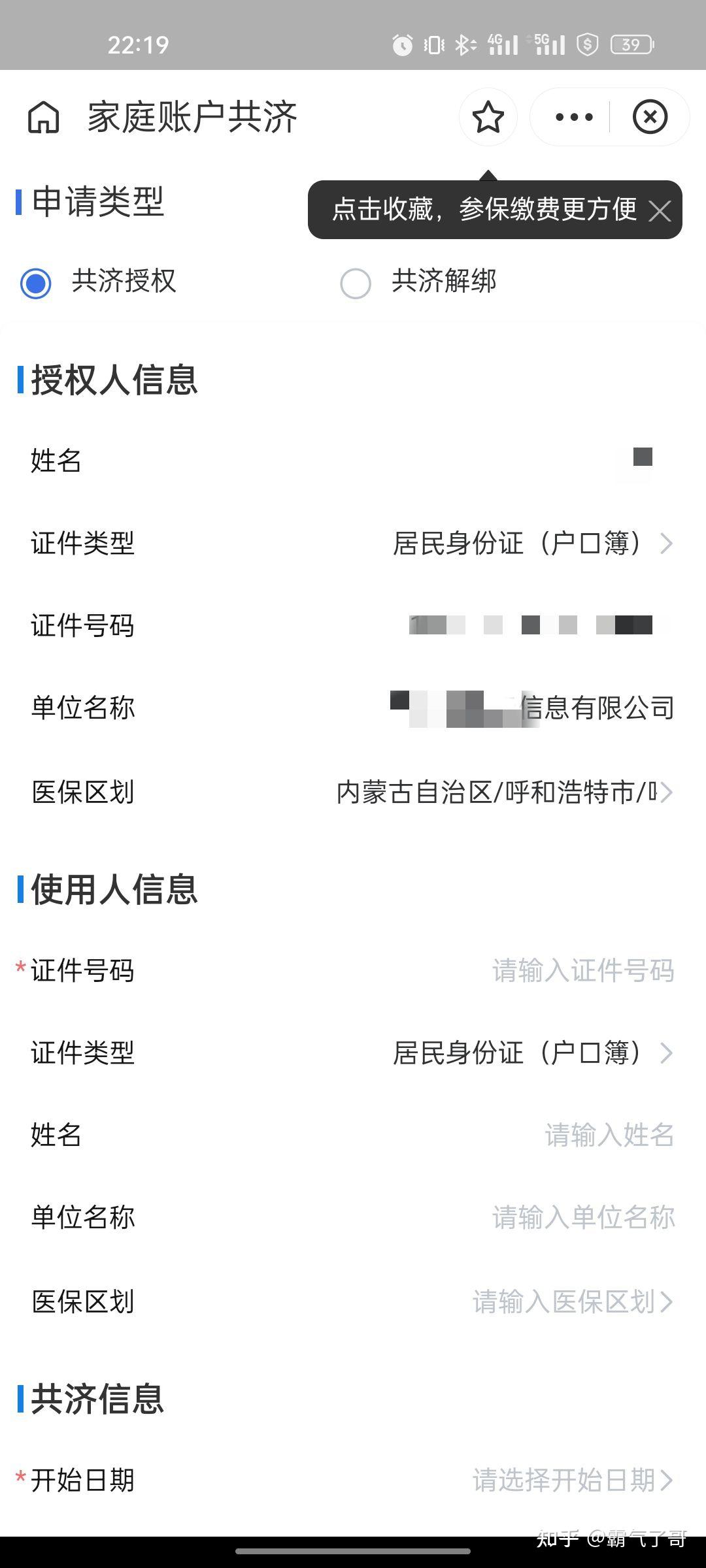This screenshot has height=1568, width=706.
Task: Dismiss the 点击收藏 tooltip
Action: (660, 210)
